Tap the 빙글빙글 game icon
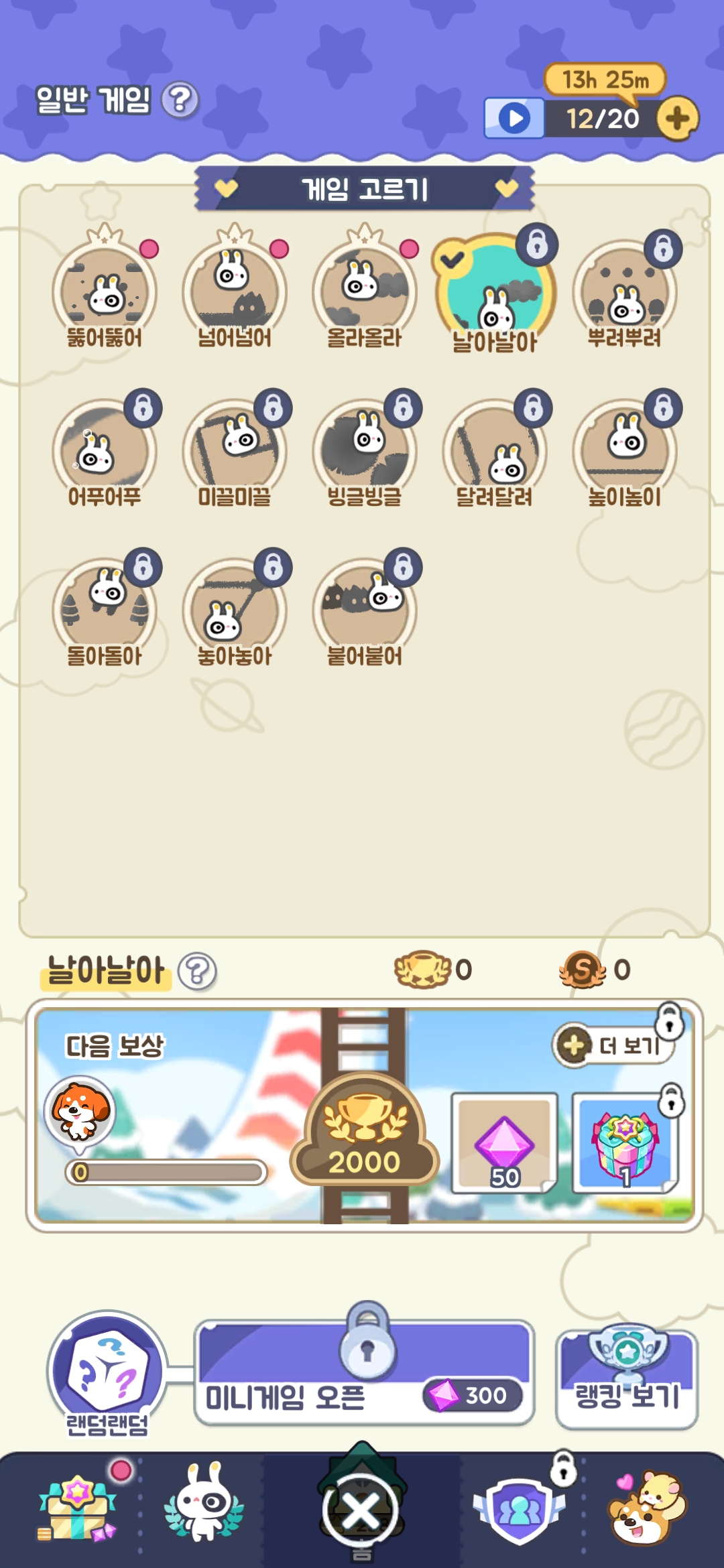Viewport: 724px width, 1568px height. [364, 446]
